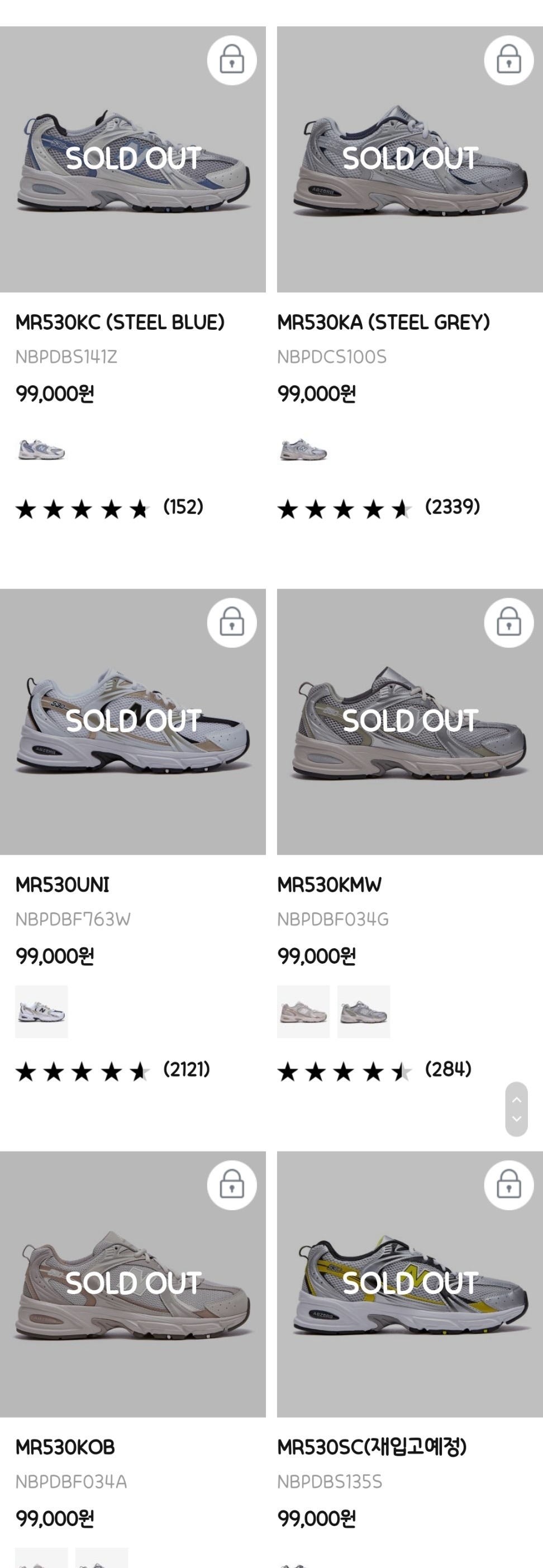Pick the white colorway under MR530UNI
The height and width of the screenshot is (1568, 543).
[x=41, y=1011]
